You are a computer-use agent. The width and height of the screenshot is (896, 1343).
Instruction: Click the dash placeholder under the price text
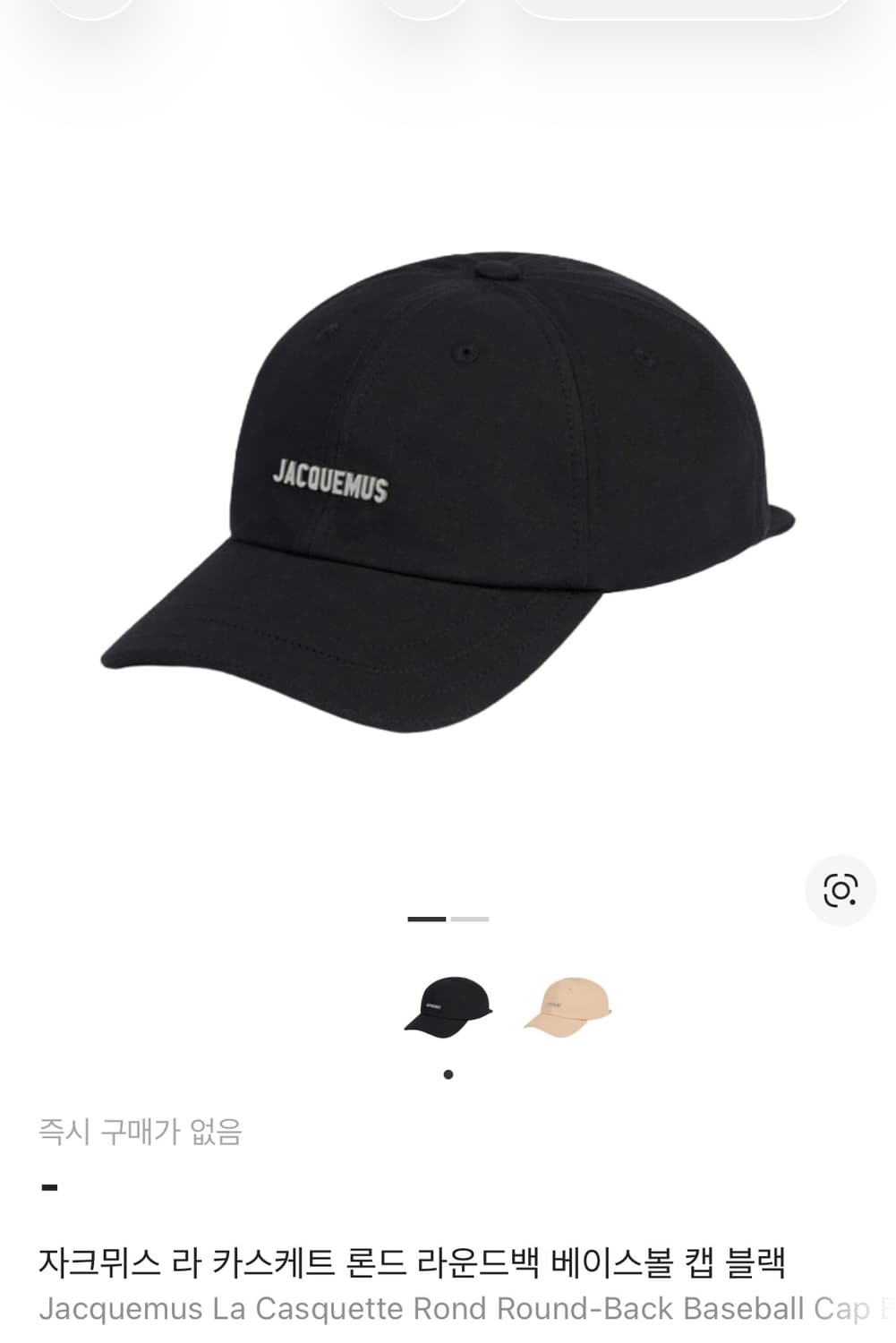49,1185
